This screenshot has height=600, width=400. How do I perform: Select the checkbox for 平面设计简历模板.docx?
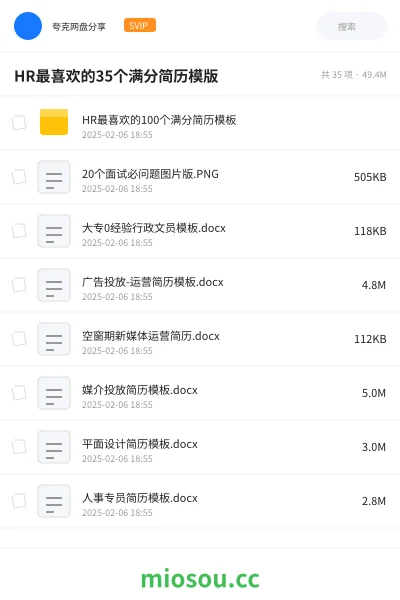(19, 447)
